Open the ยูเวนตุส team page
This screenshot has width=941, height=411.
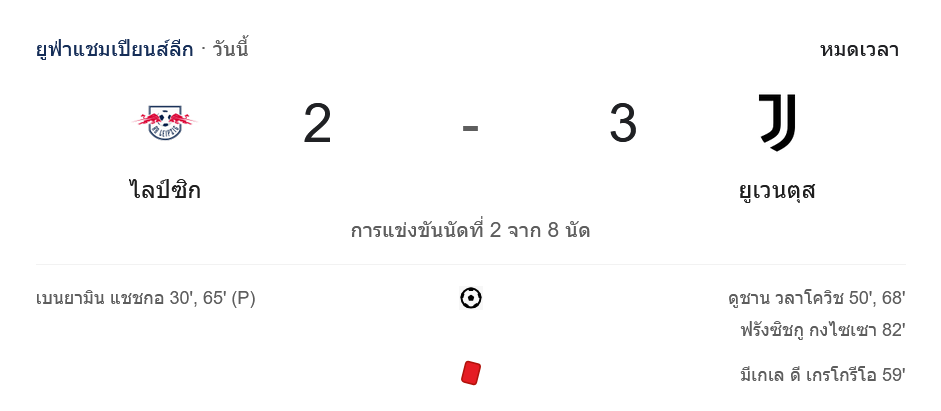[777, 189]
